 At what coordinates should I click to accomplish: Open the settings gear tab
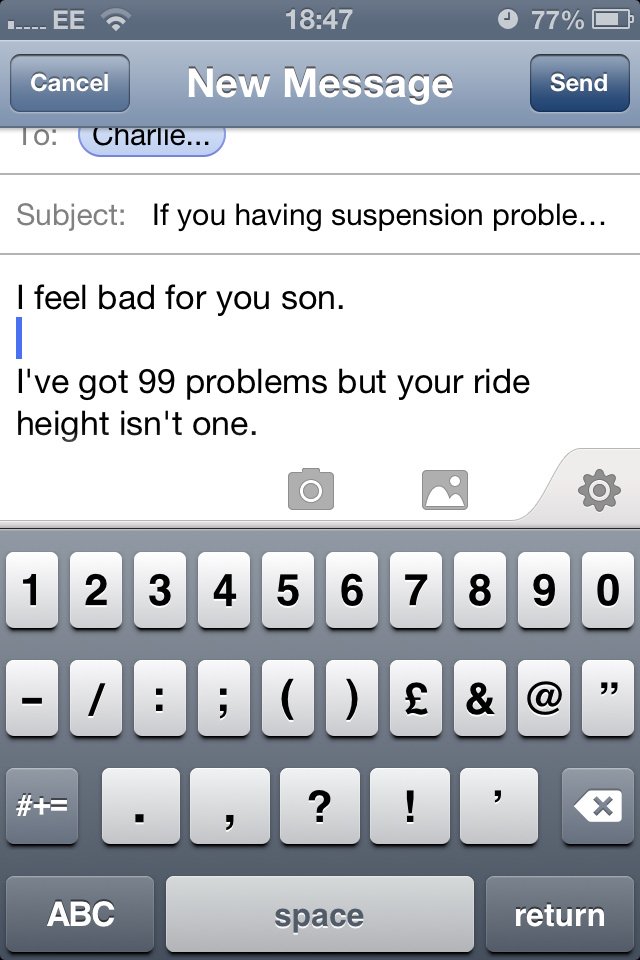598,490
